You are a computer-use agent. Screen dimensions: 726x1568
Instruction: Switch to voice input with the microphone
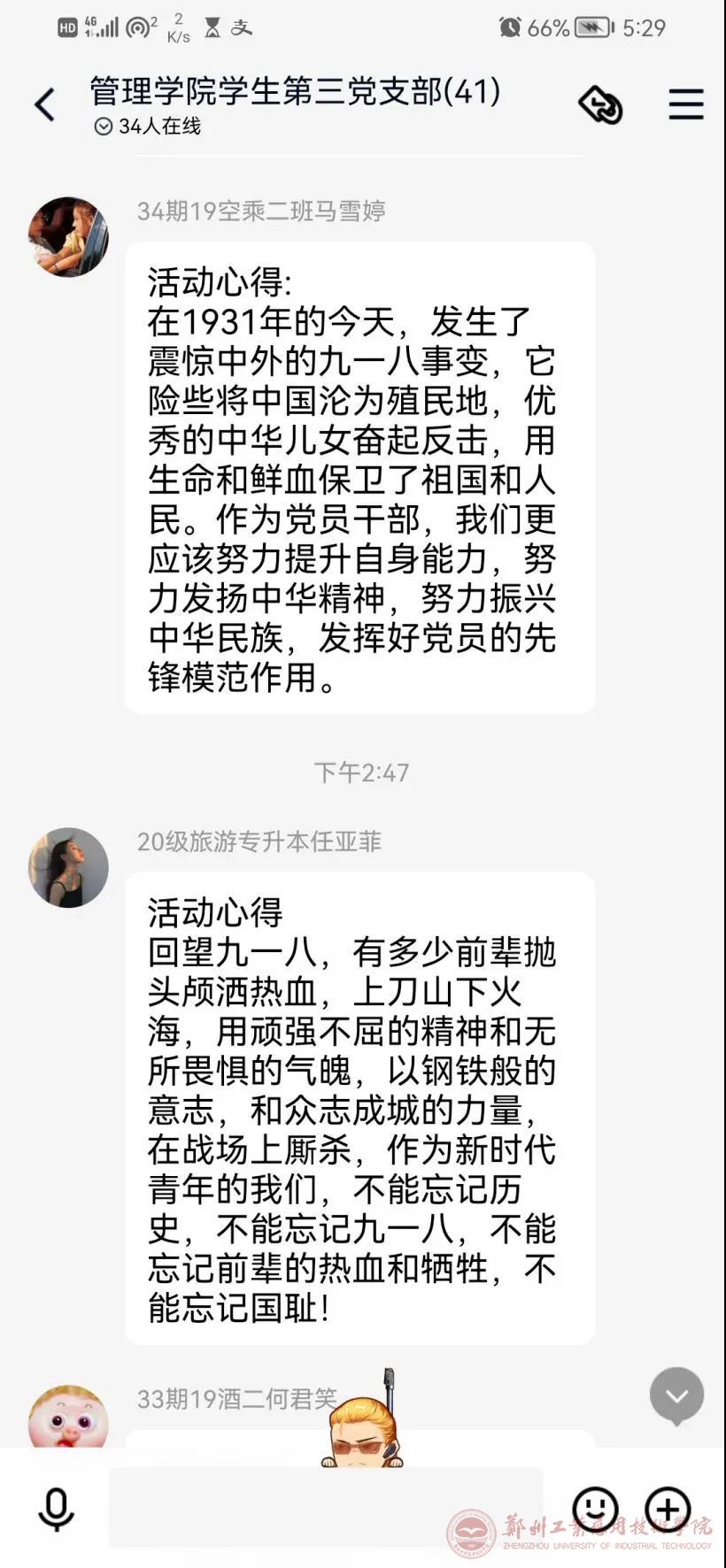point(56,1509)
